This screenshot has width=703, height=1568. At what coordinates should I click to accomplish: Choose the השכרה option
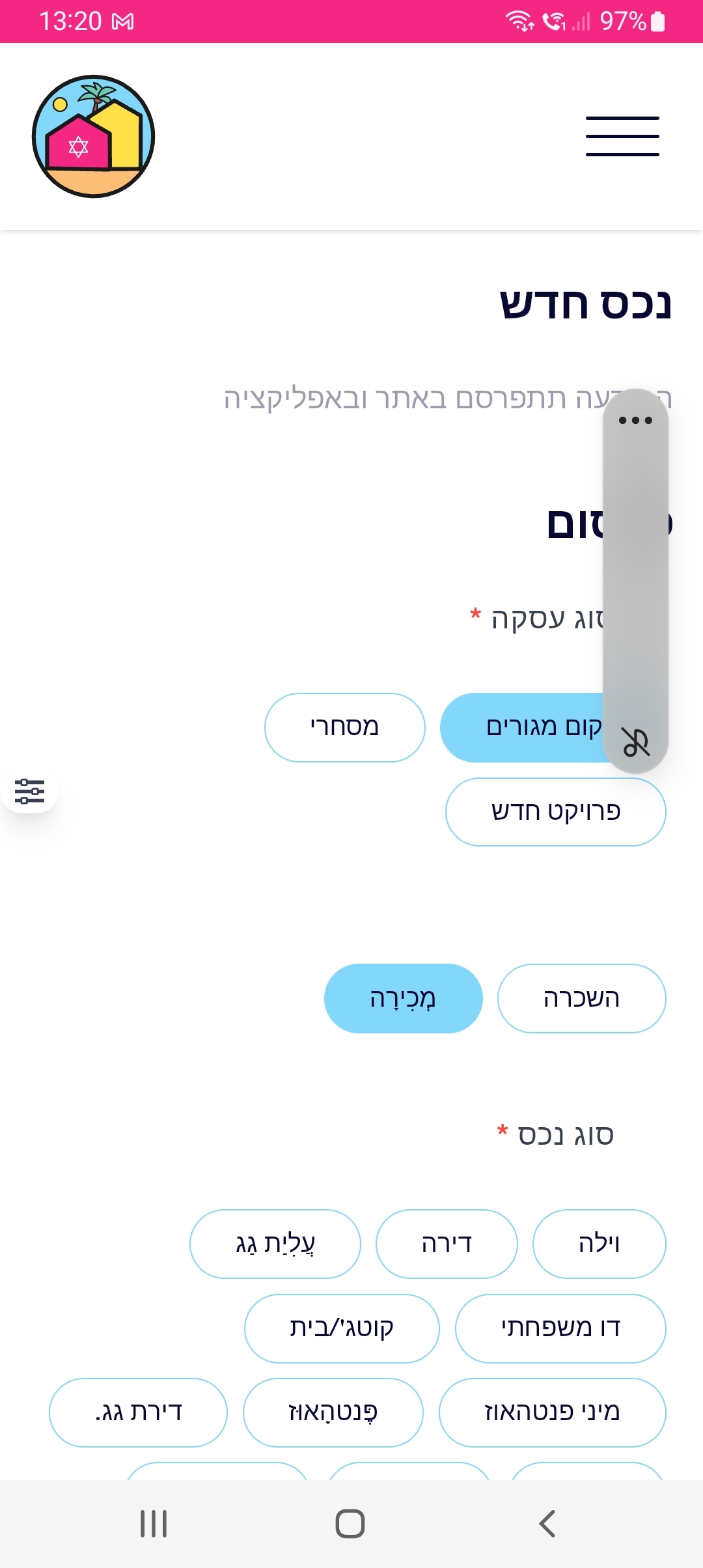(x=581, y=998)
